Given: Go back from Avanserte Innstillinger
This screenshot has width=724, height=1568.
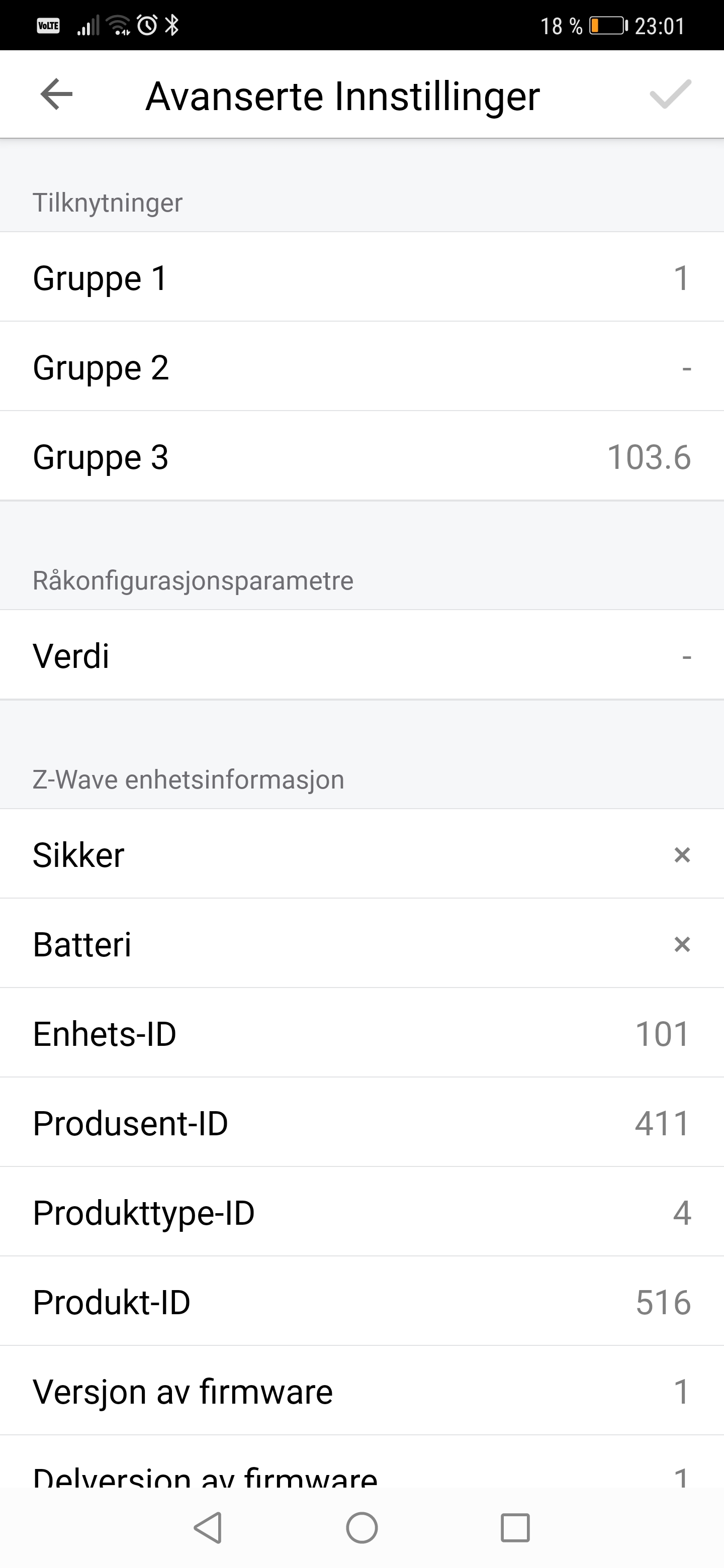Looking at the screenshot, I should tap(57, 95).
